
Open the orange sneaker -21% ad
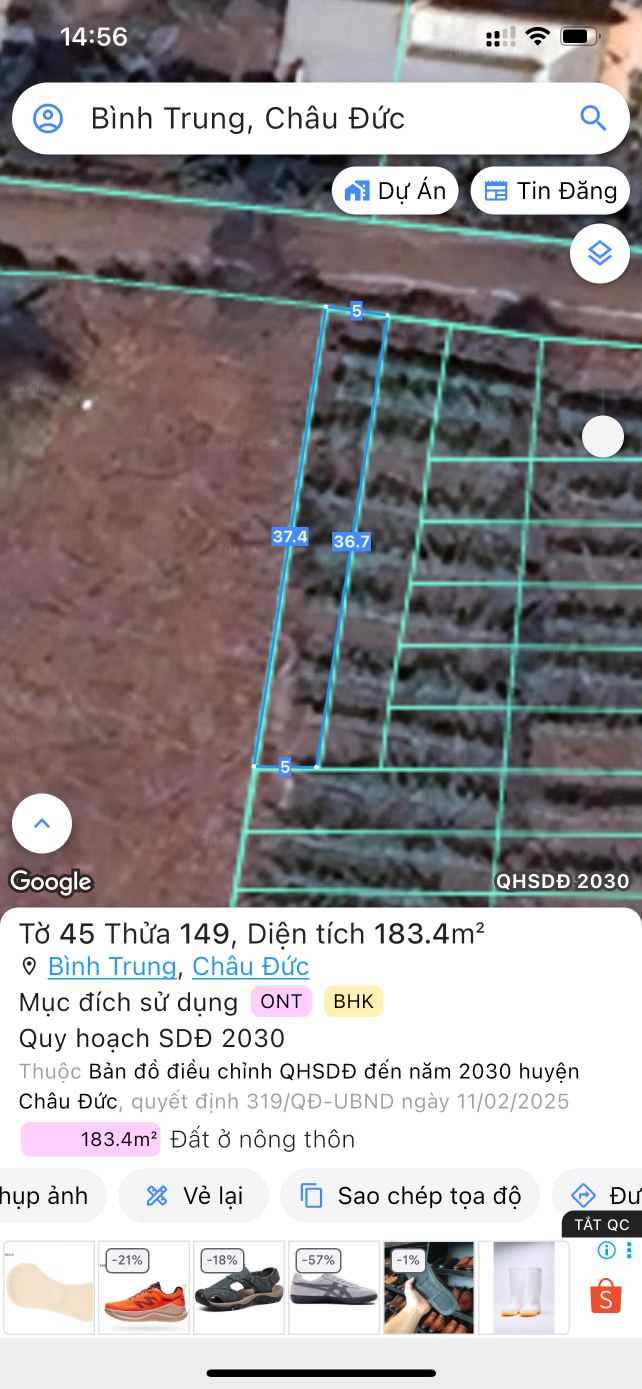pyautogui.click(x=144, y=1288)
